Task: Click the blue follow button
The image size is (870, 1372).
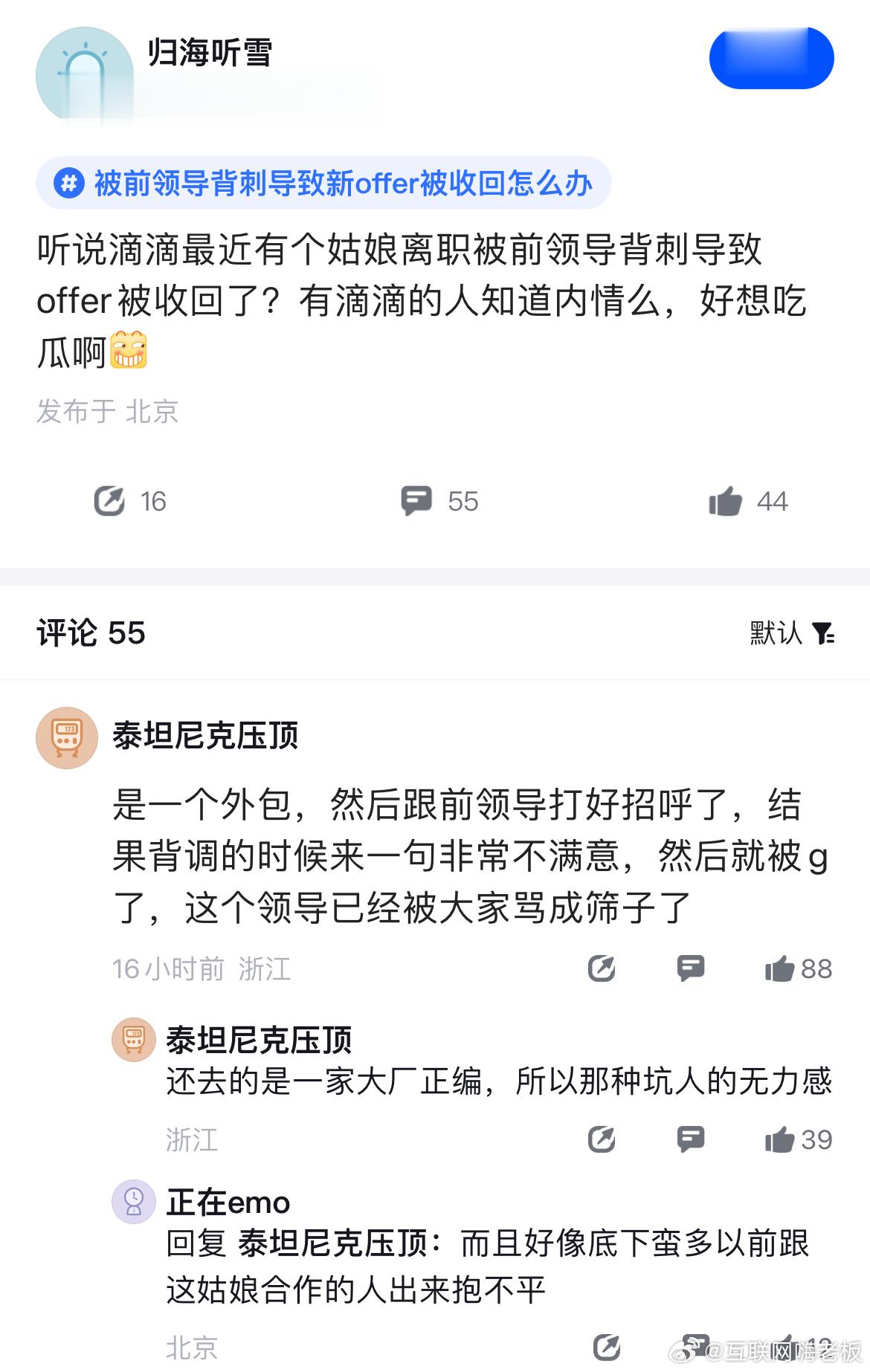Action: point(771,59)
